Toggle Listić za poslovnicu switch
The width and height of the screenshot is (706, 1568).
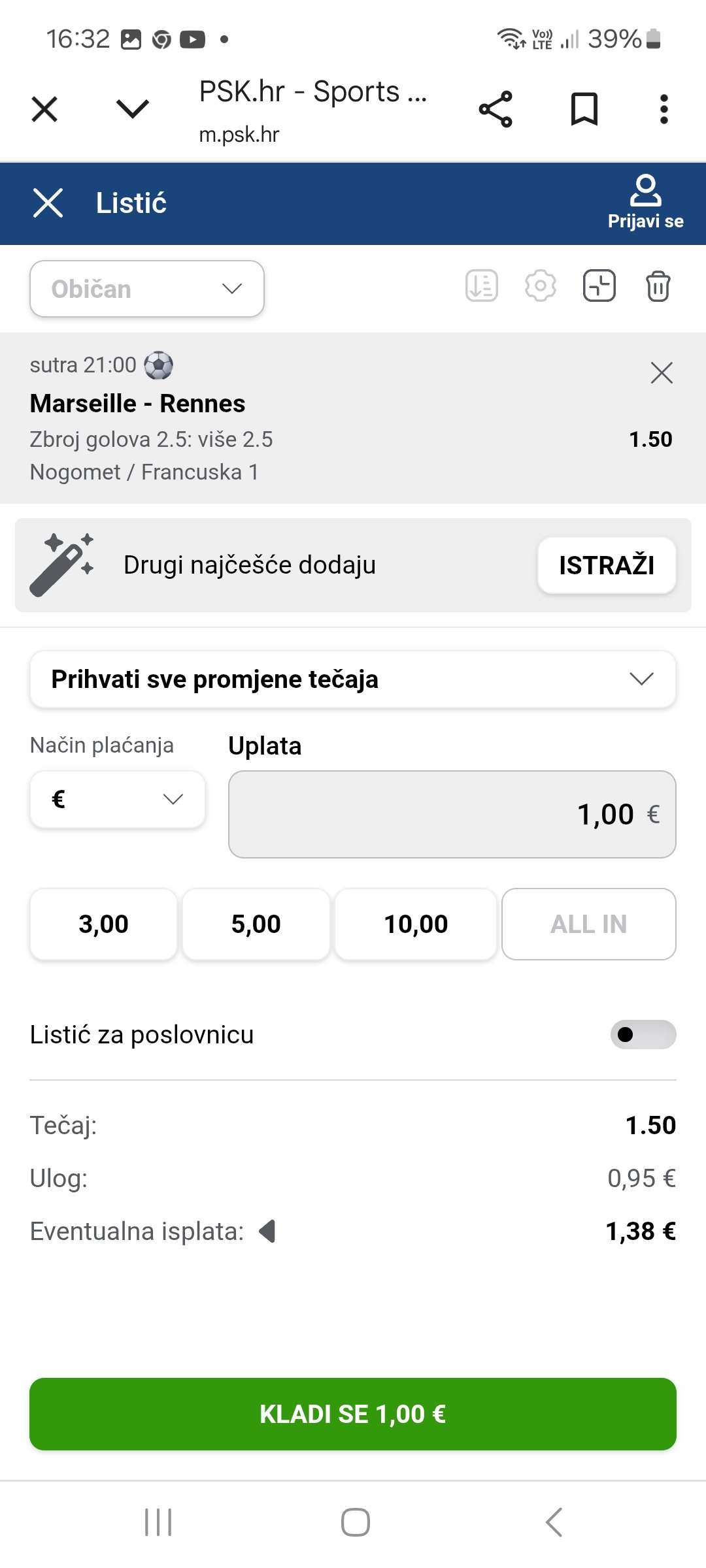(x=643, y=1034)
